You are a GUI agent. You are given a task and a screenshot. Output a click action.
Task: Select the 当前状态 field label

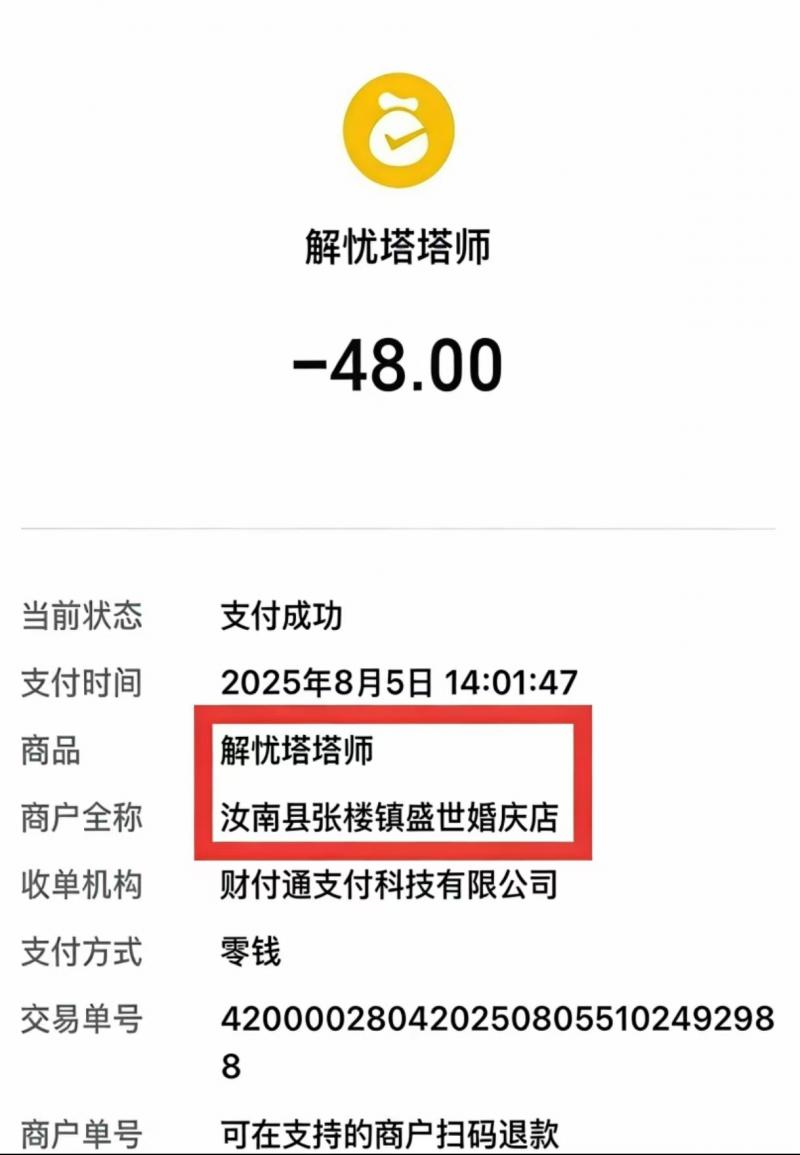pos(85,616)
